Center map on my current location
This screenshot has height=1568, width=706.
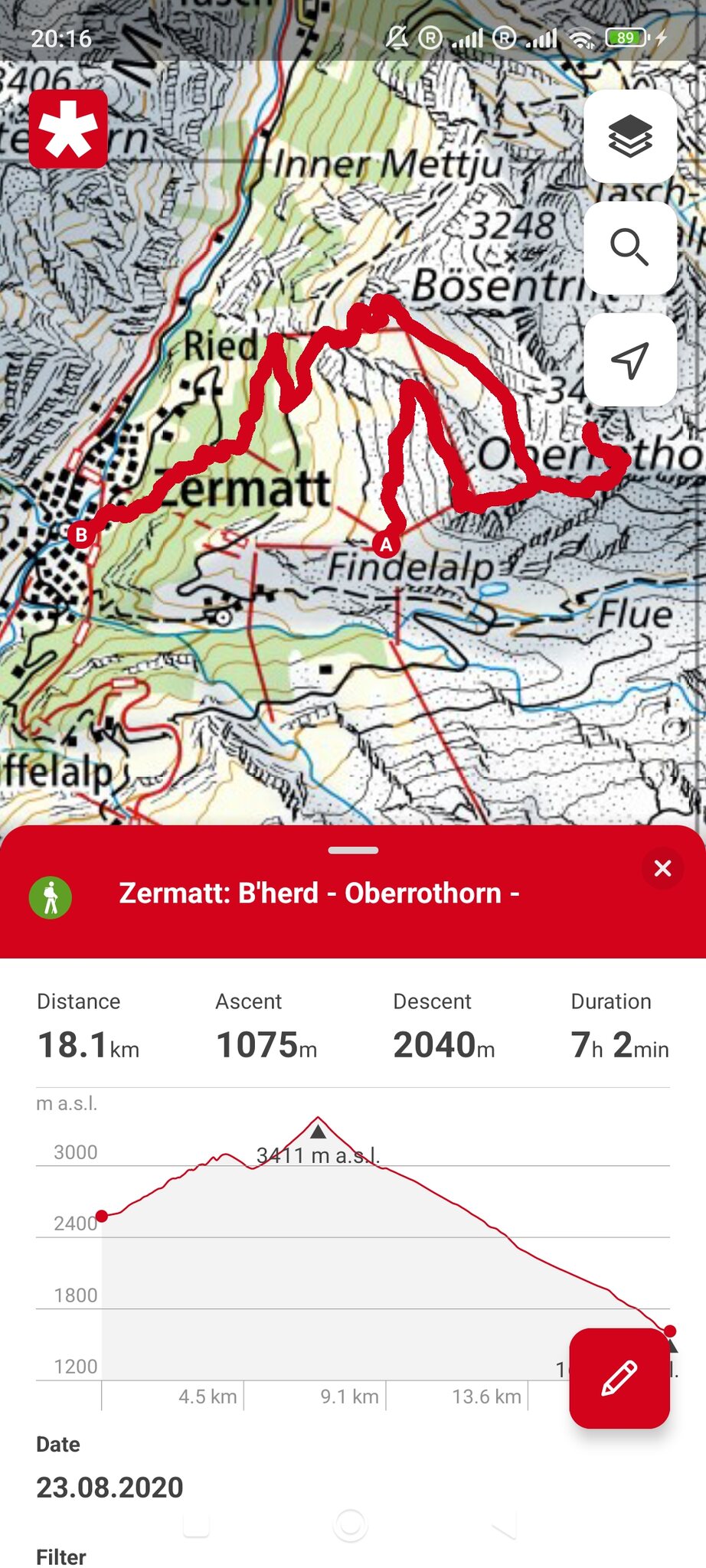(x=629, y=359)
